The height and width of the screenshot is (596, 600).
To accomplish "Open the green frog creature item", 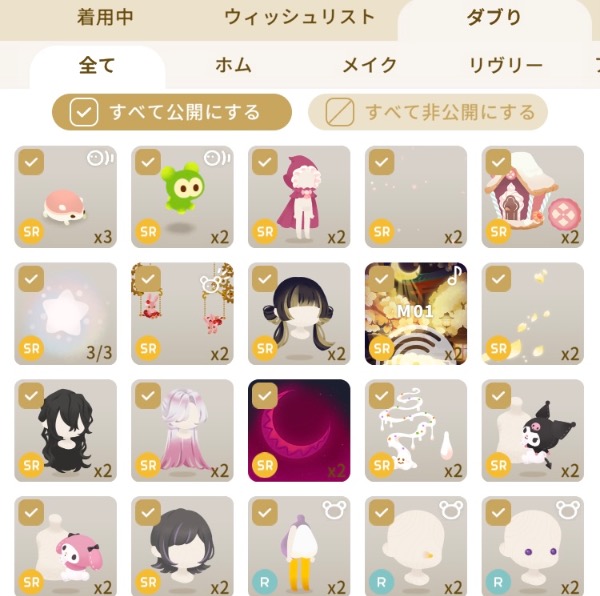I will click(182, 197).
